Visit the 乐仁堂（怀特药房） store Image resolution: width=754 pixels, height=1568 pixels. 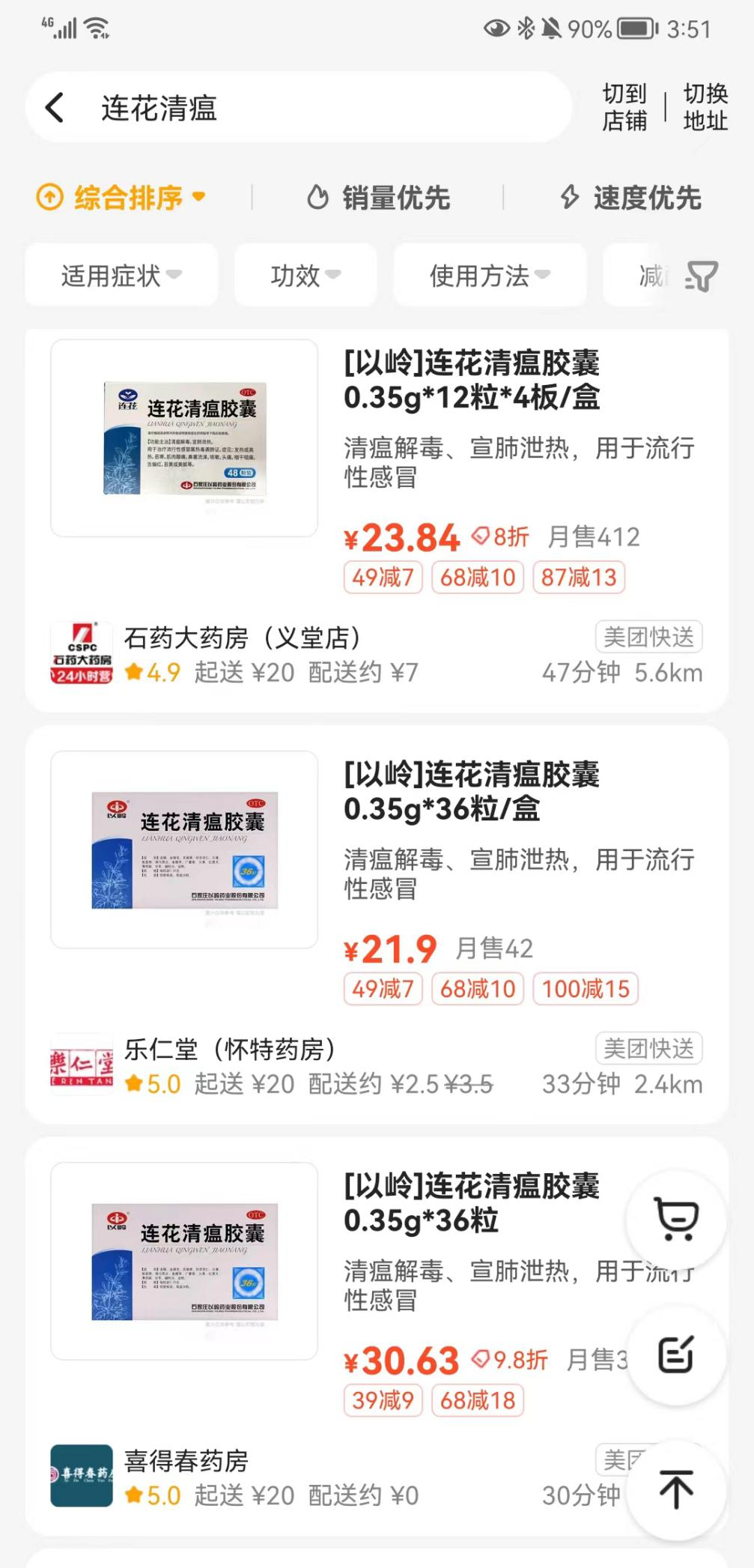pos(230,1050)
